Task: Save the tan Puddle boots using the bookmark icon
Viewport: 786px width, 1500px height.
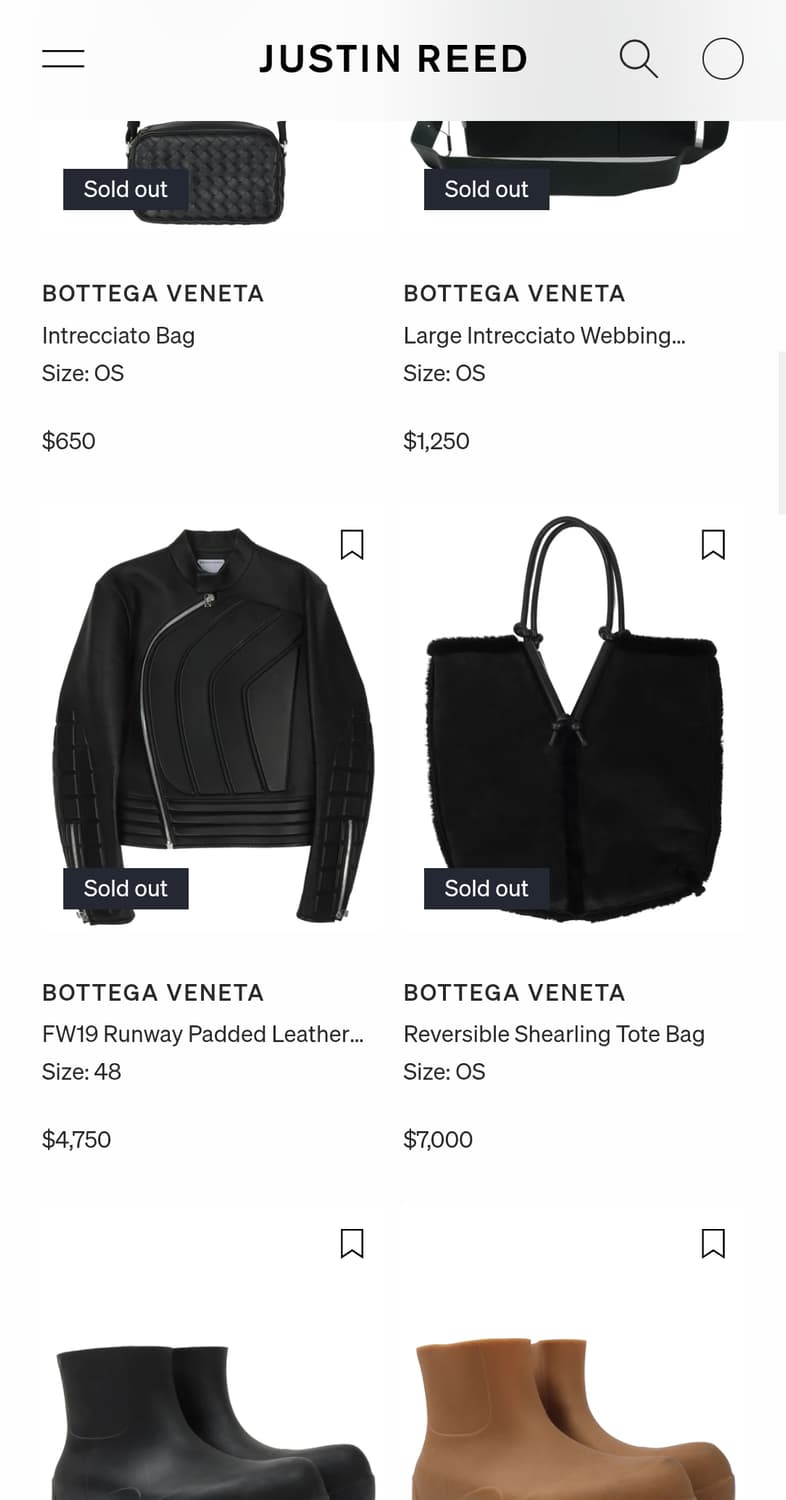Action: pos(713,1243)
